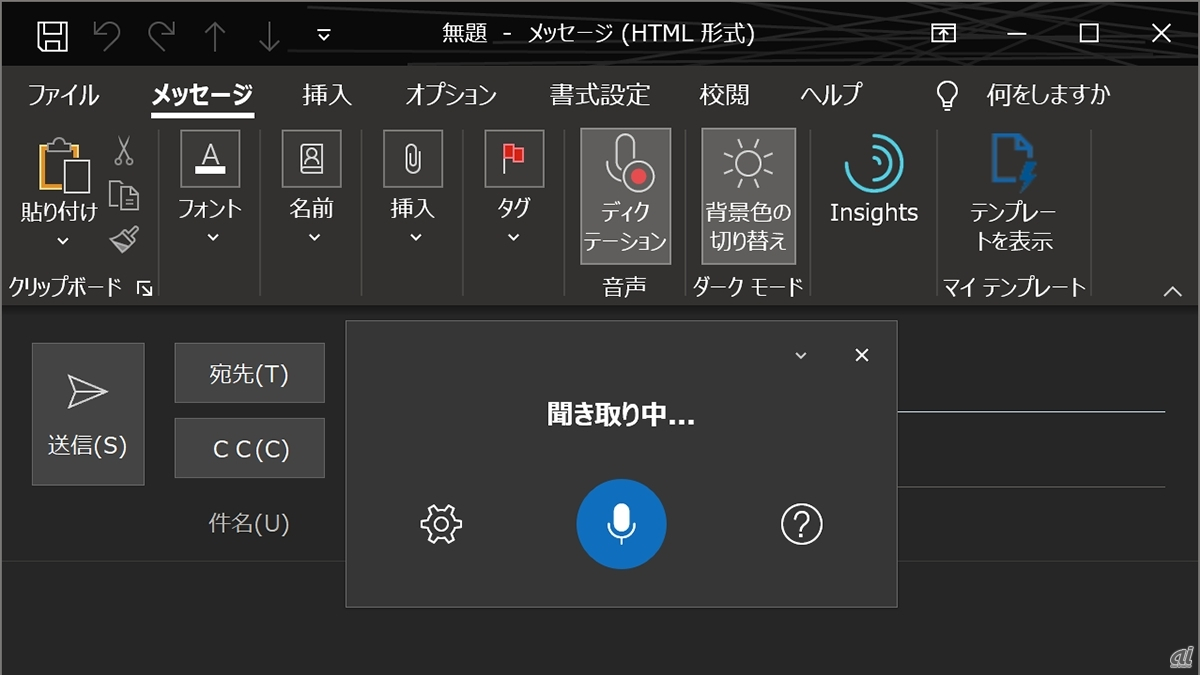The height and width of the screenshot is (675, 1200).
Task: Open the dictation help icon
Action: (801, 524)
